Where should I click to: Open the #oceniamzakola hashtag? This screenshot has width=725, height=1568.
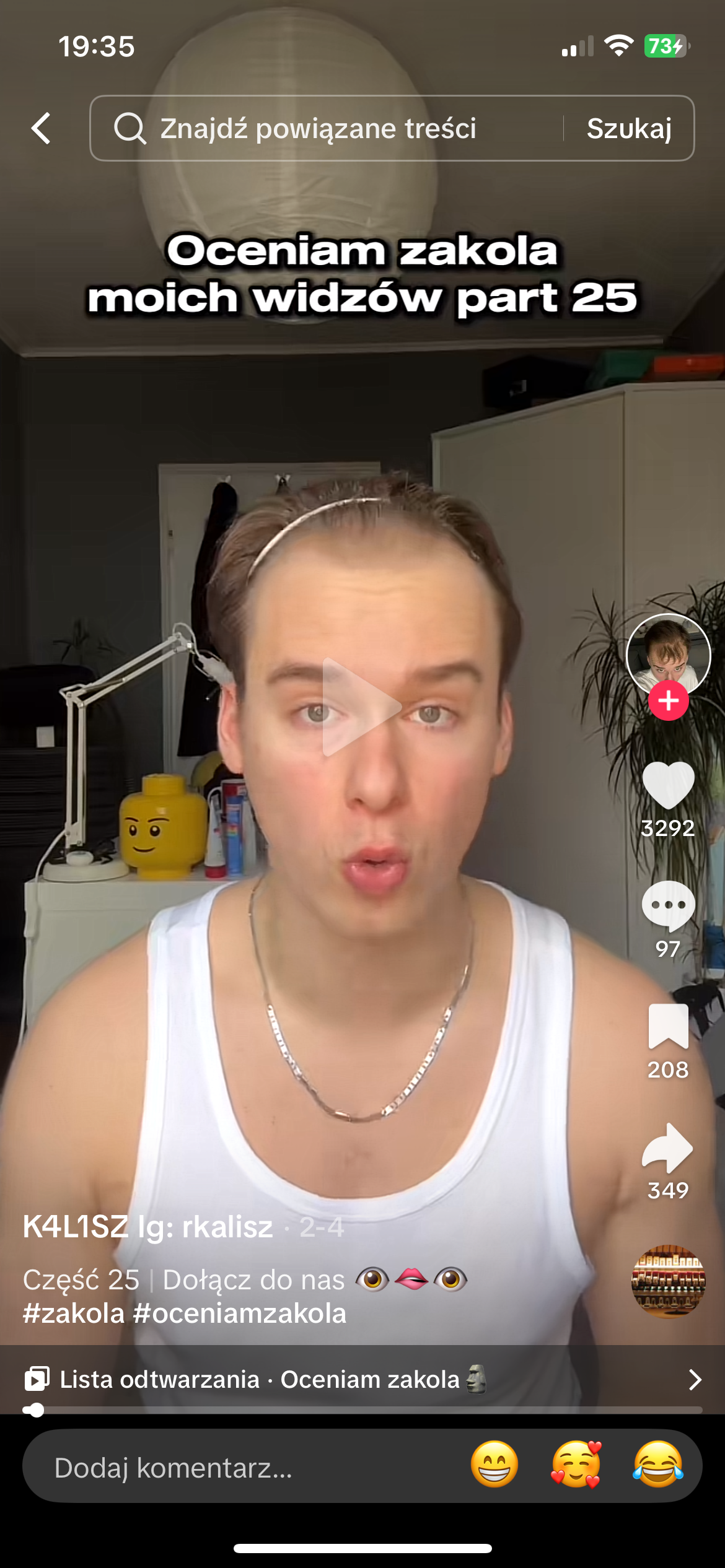pyautogui.click(x=240, y=1313)
